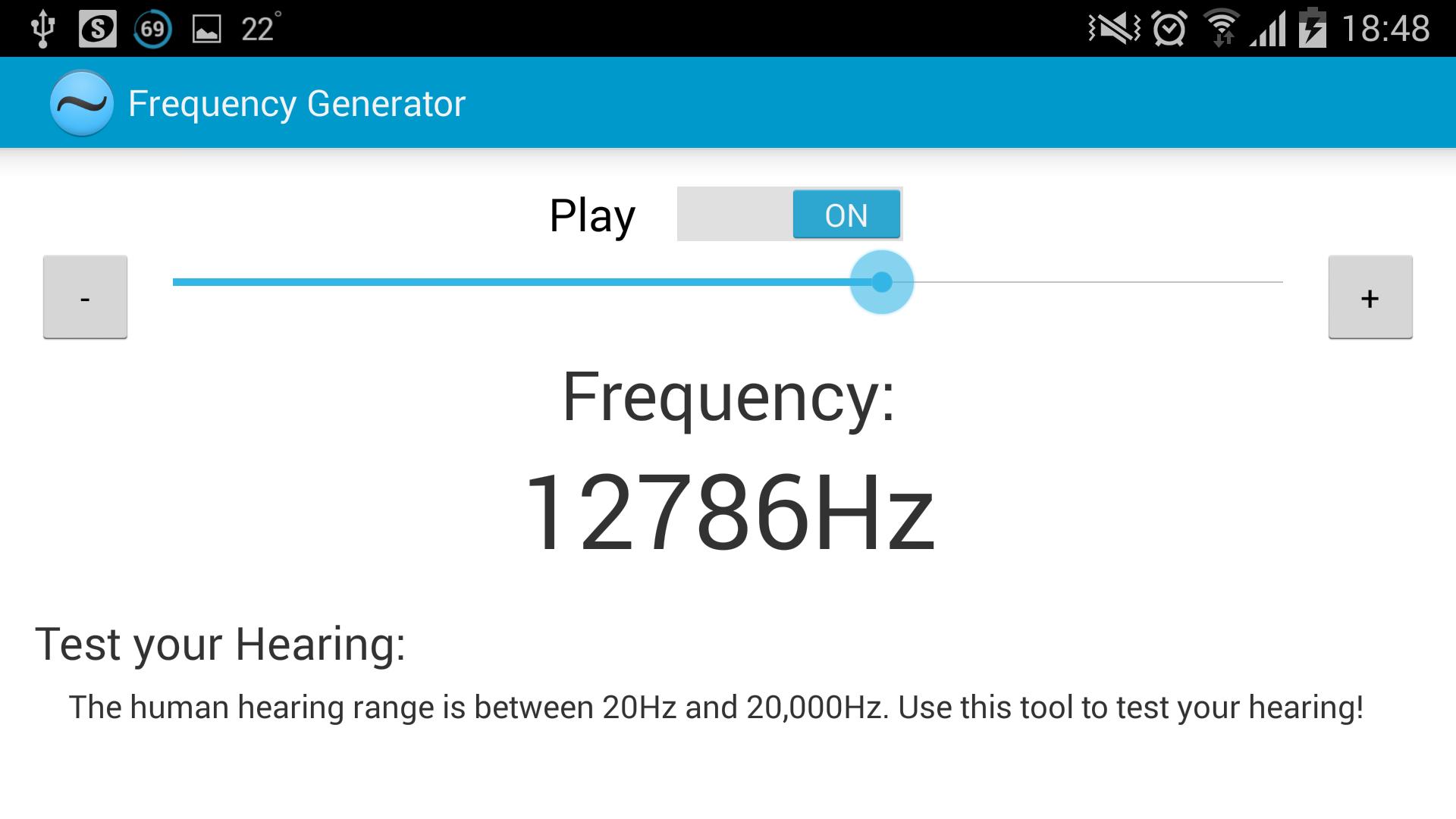
Task: Decrease frequency with the minus button
Action: coord(85,297)
